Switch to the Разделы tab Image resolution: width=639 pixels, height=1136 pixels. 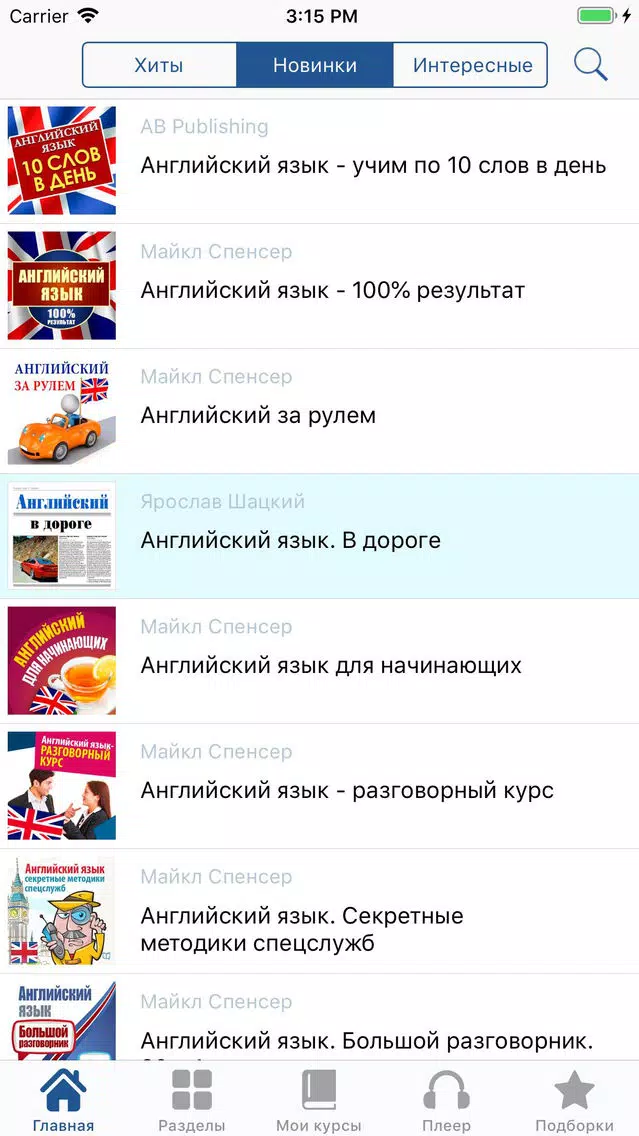pyautogui.click(x=192, y=1100)
